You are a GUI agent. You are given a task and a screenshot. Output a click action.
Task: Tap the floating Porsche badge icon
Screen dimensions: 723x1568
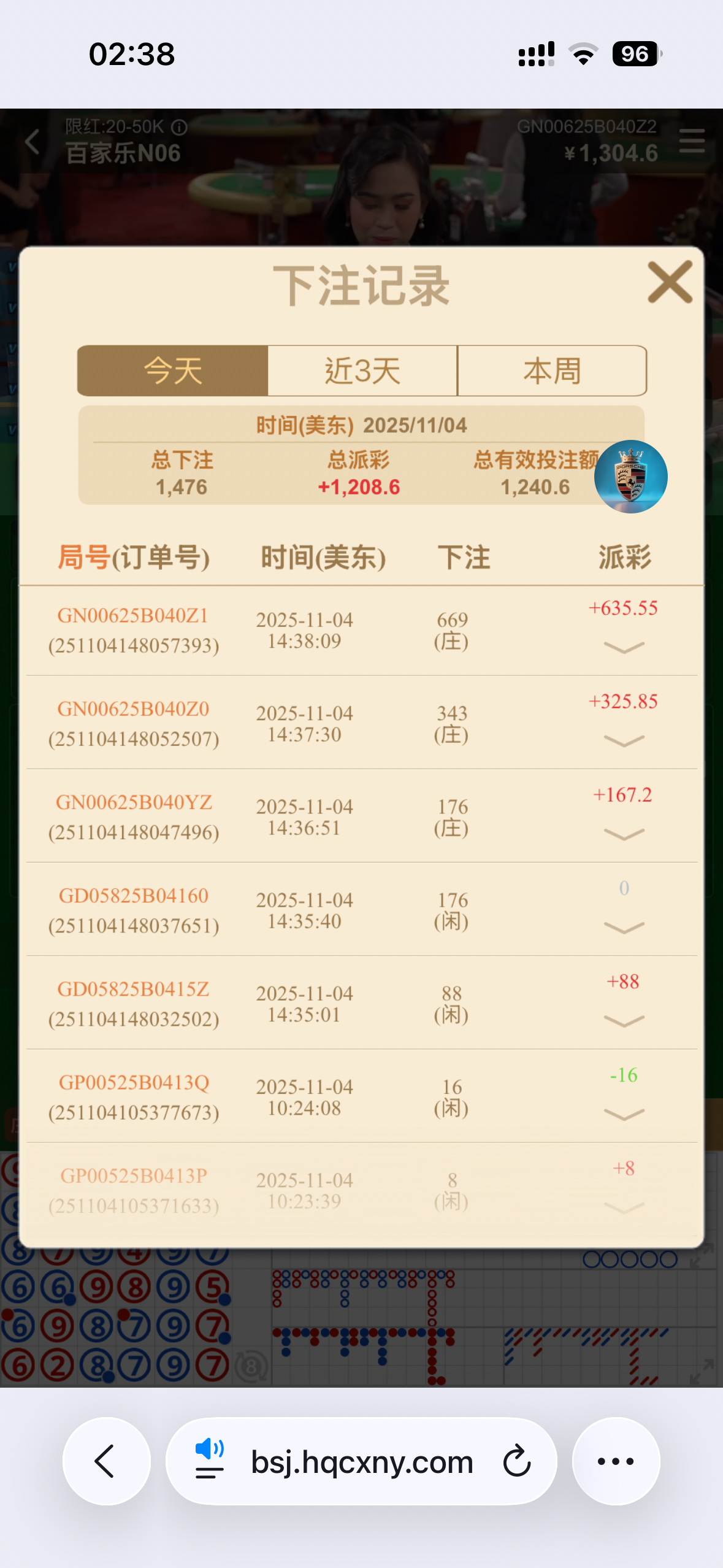point(630,477)
